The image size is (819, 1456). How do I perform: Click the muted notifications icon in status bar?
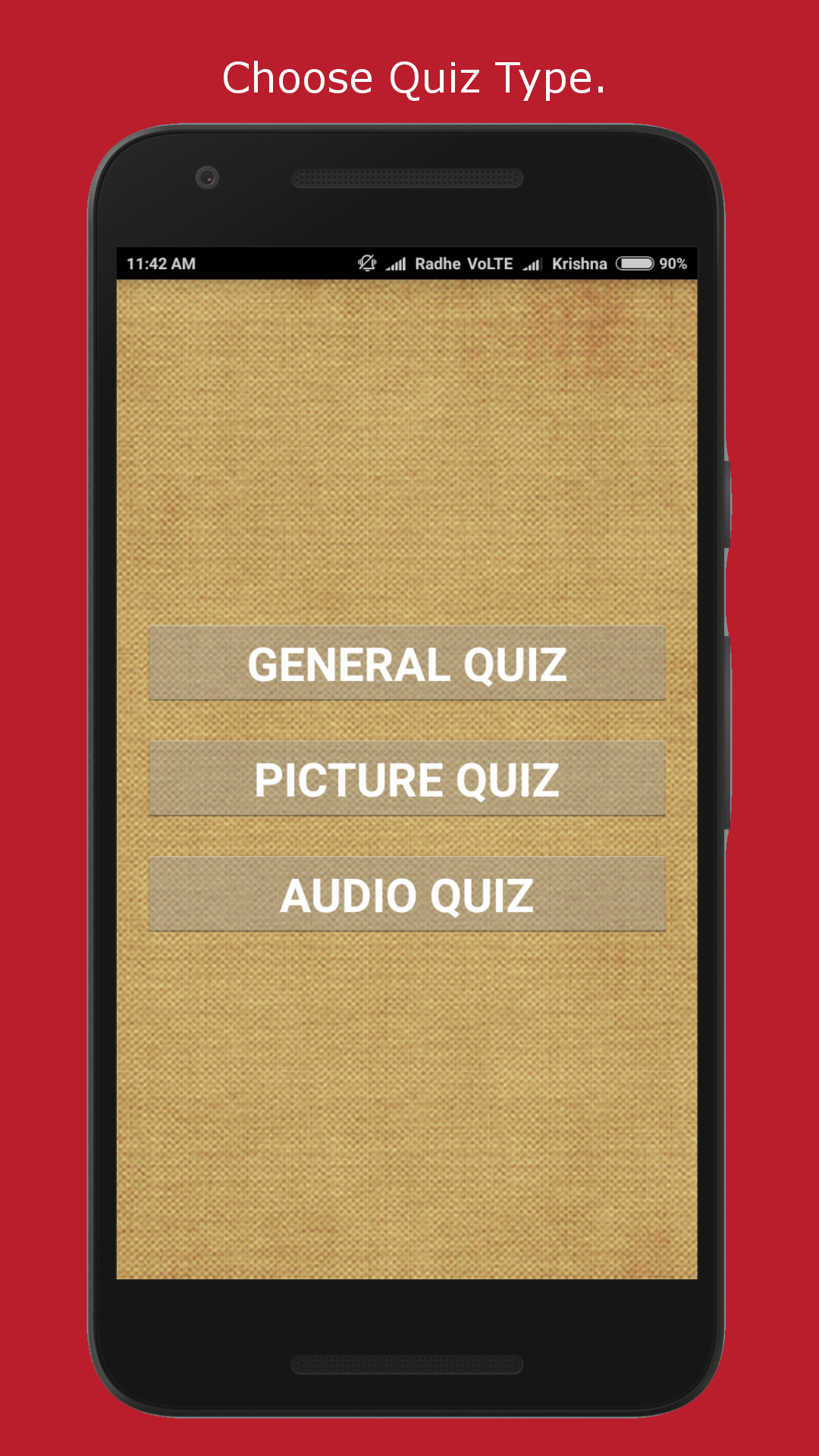coord(367,263)
